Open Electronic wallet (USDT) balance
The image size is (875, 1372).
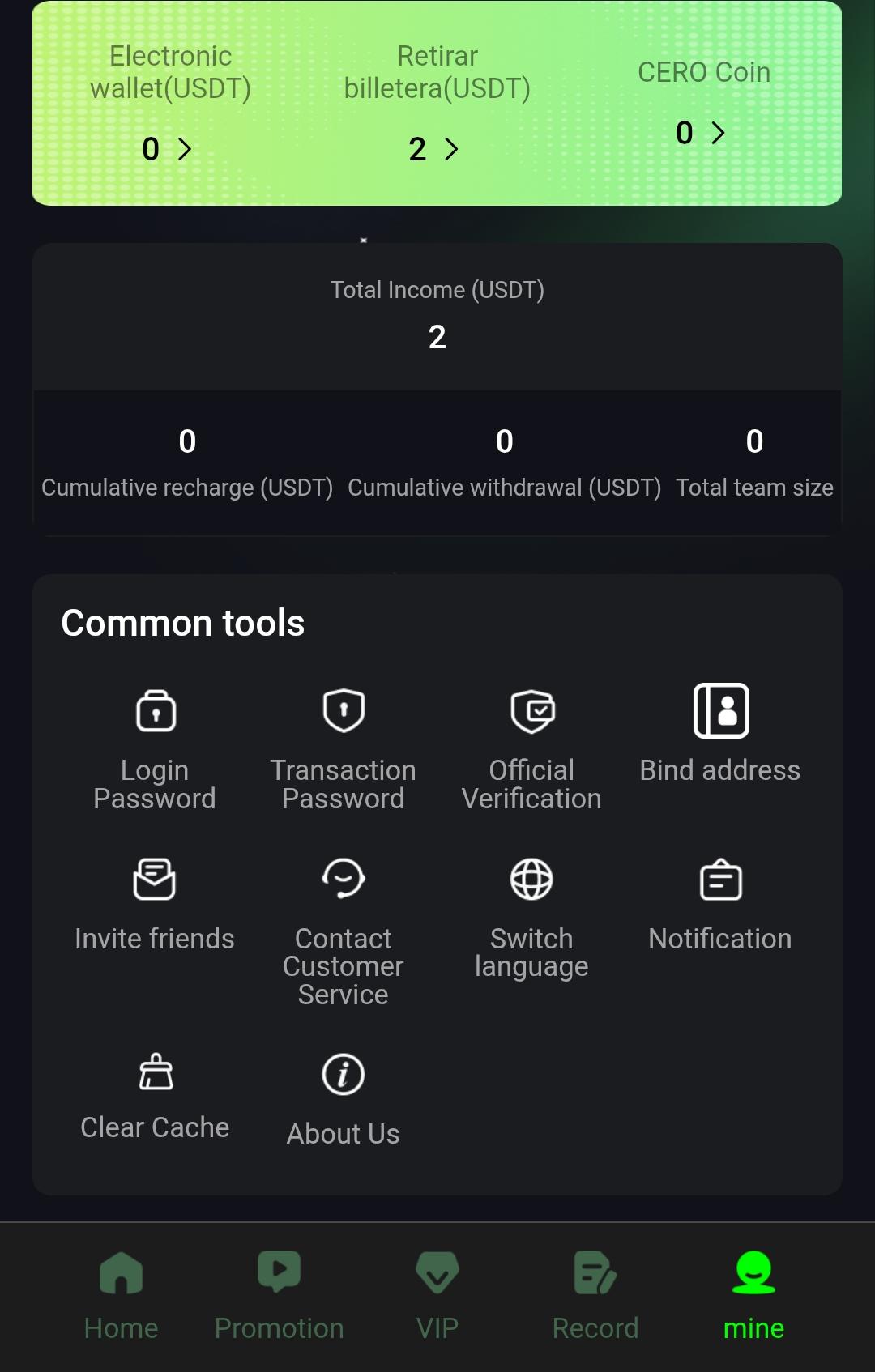[x=168, y=149]
